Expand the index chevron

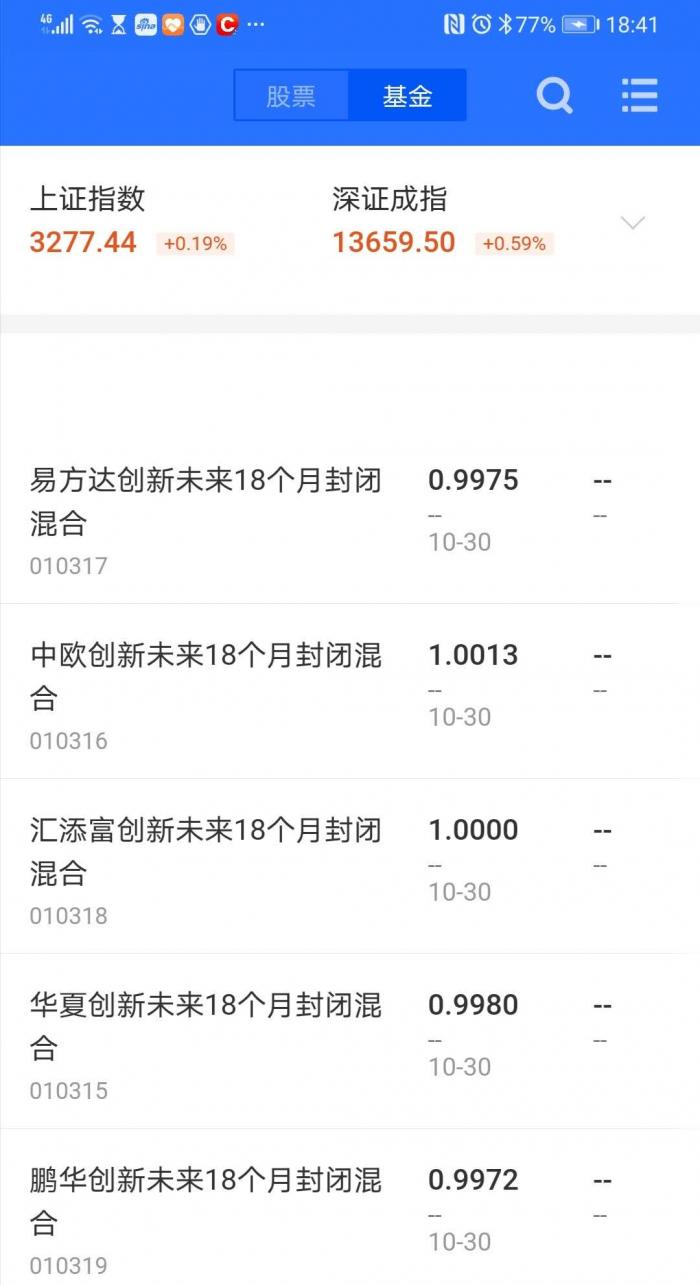click(633, 223)
